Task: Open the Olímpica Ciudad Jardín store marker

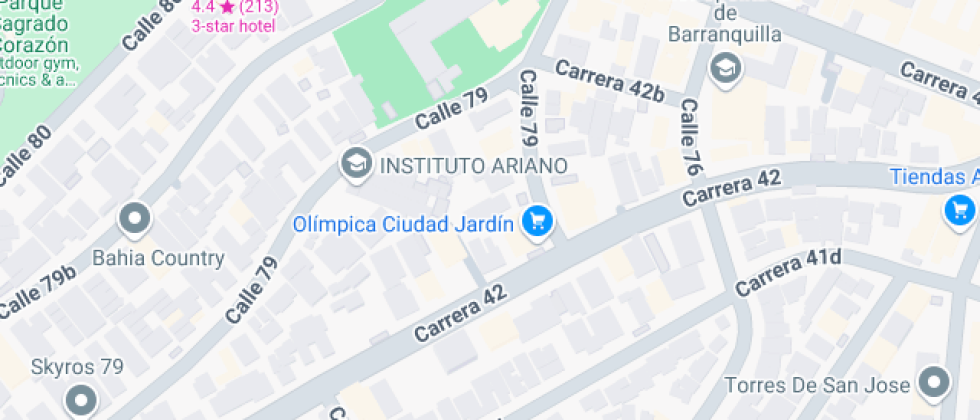Action: 538,222
